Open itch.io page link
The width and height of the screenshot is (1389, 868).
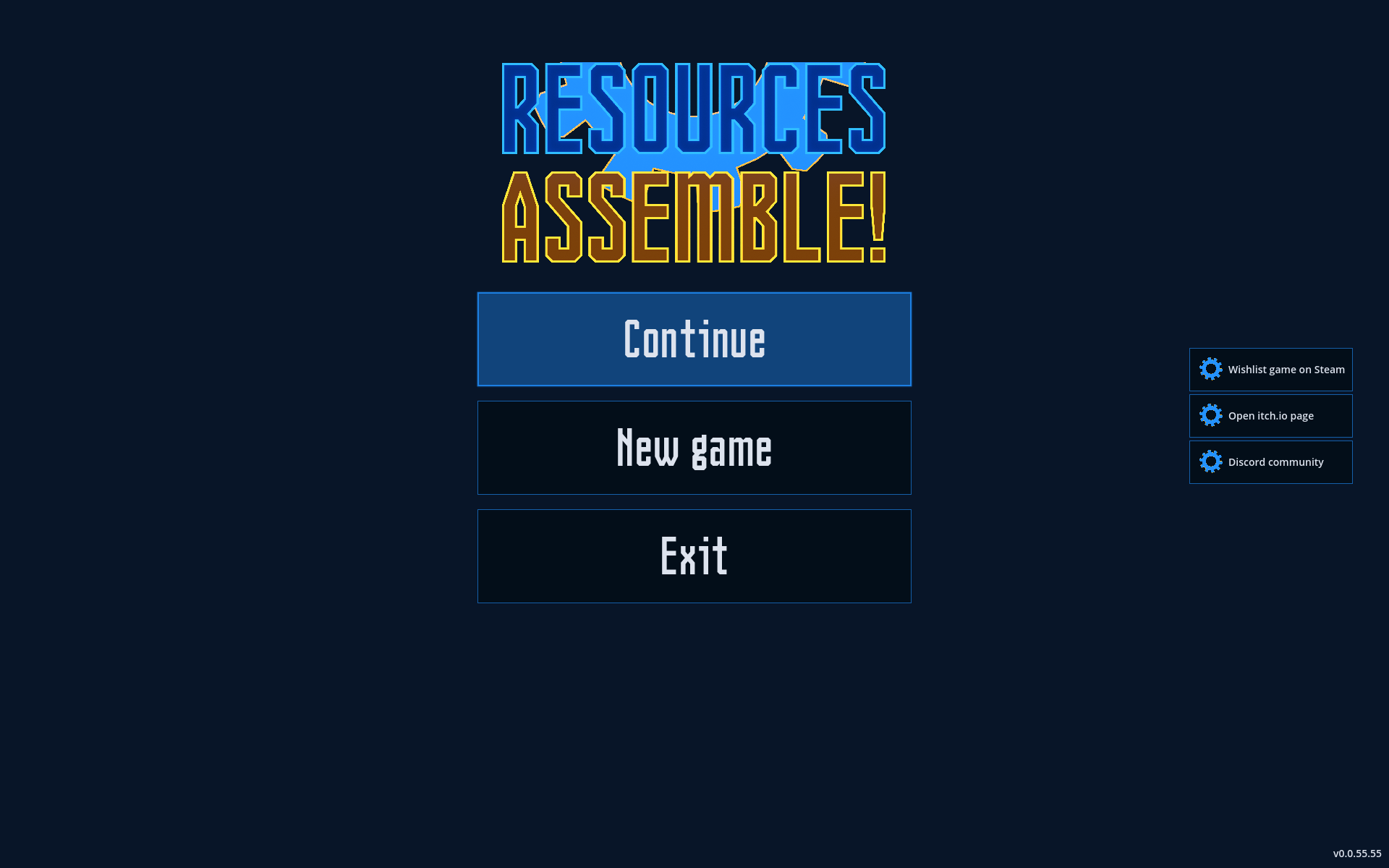coord(1270,416)
